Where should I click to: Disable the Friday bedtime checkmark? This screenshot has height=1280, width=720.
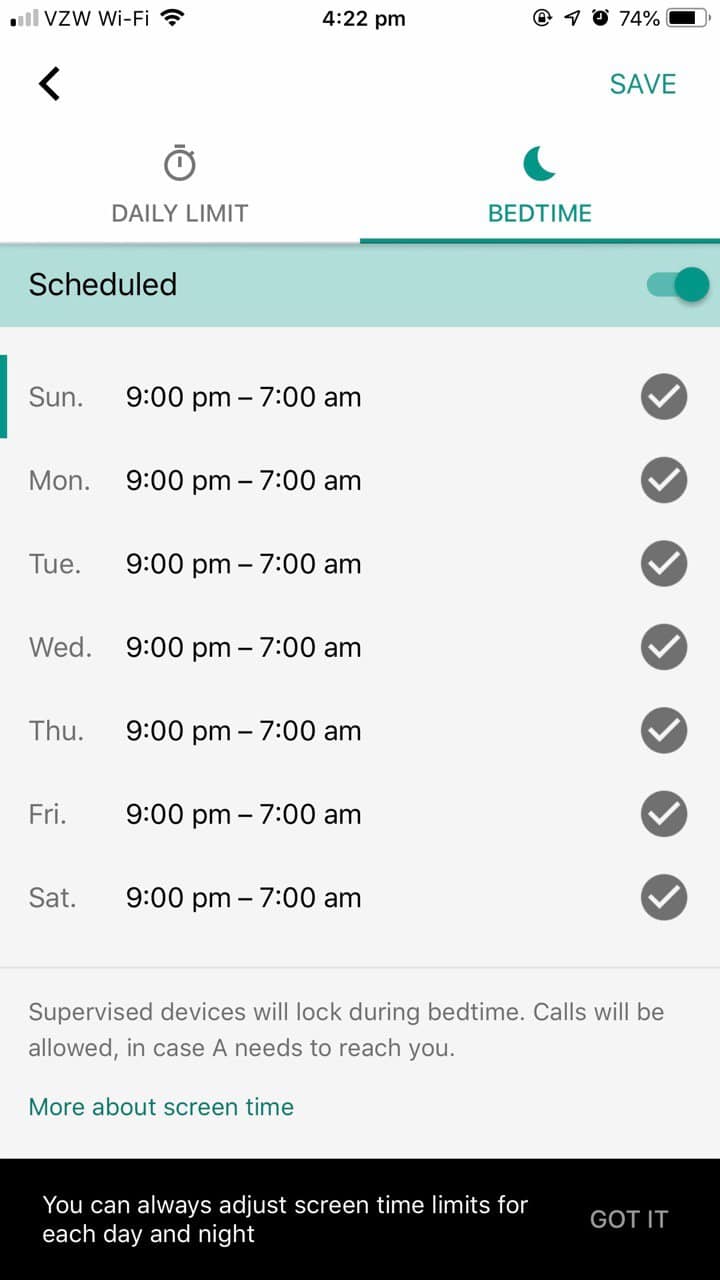click(664, 814)
